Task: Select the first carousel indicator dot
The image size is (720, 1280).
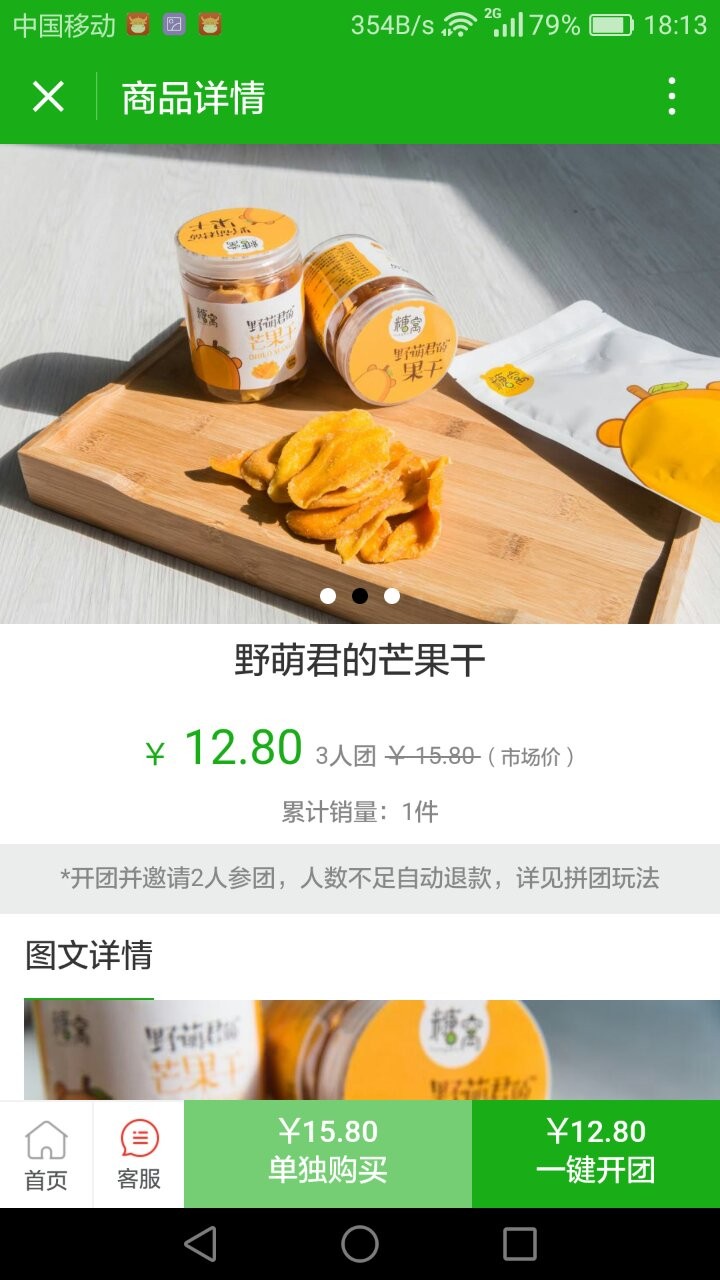Action: [326, 596]
